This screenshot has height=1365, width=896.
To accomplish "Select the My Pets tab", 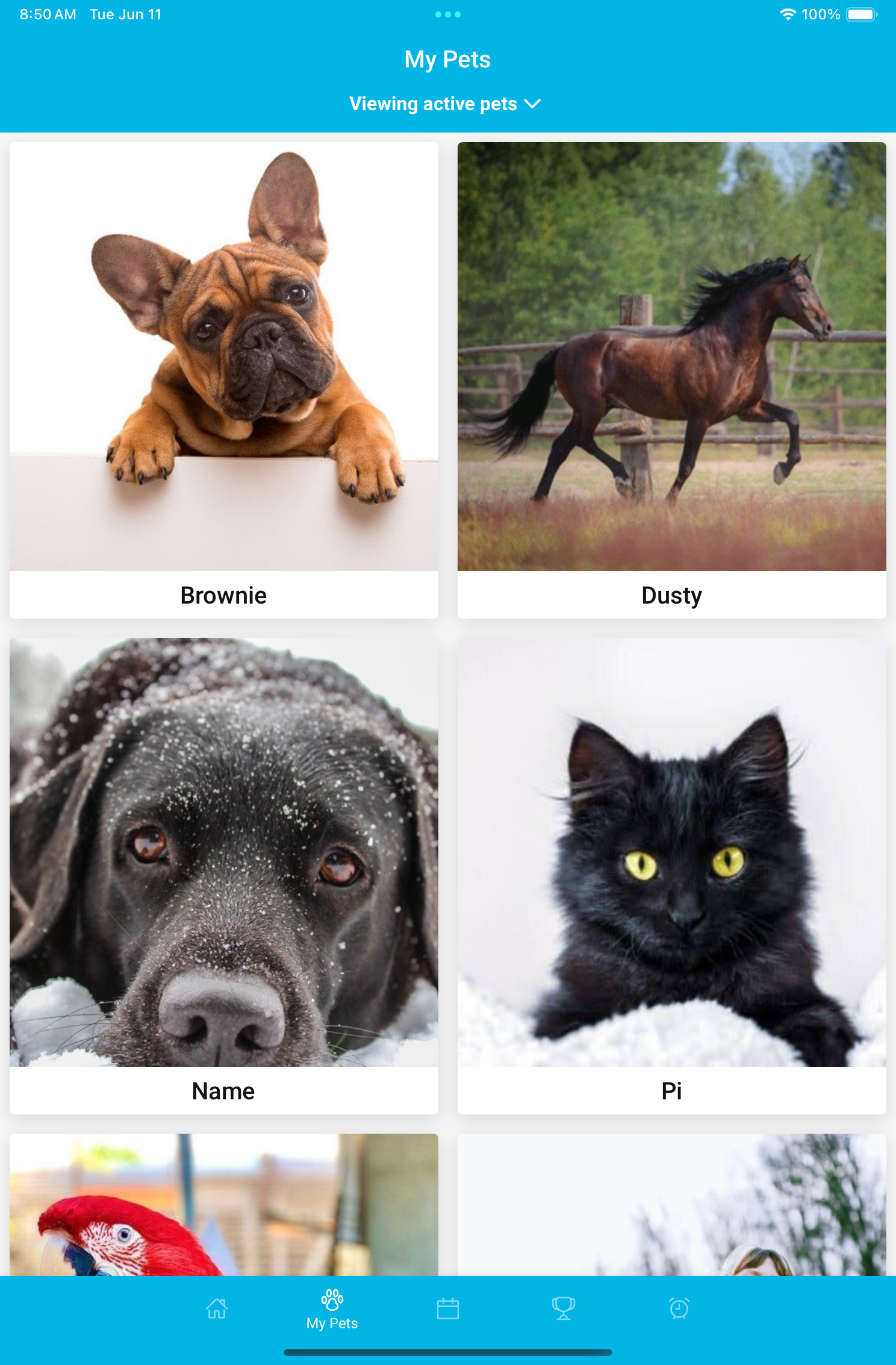I will click(x=332, y=1310).
